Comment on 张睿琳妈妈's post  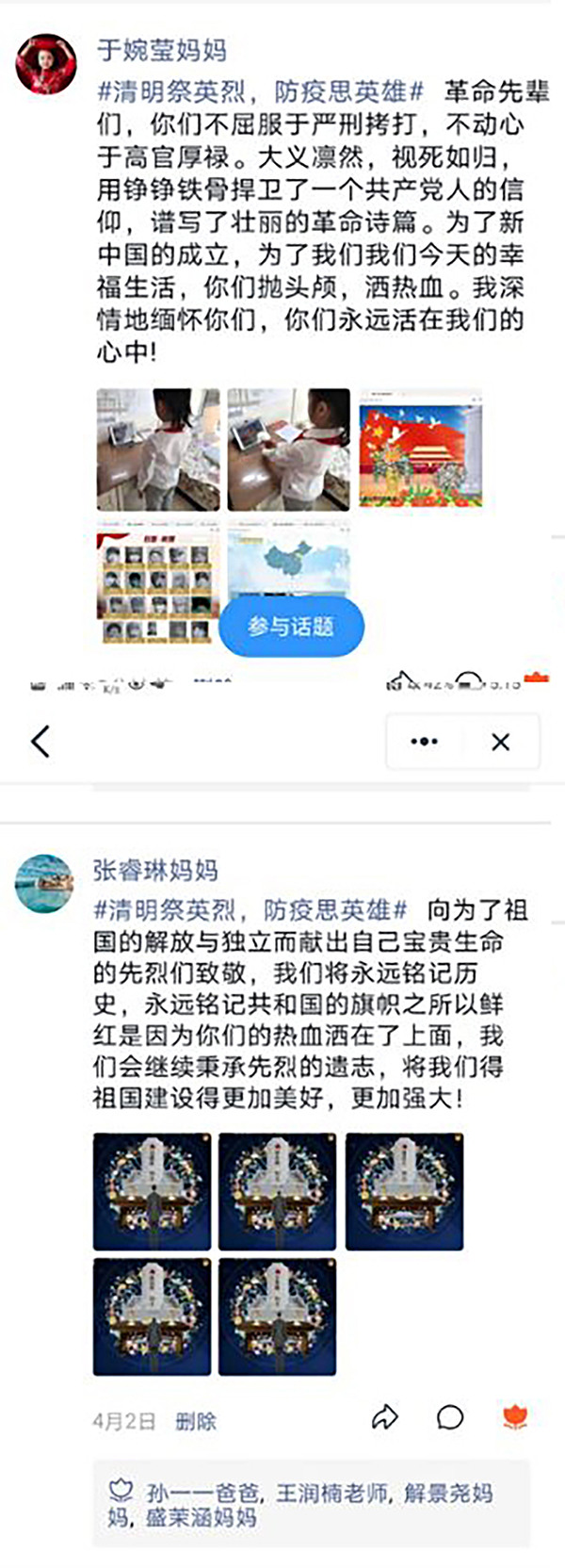click(450, 1416)
